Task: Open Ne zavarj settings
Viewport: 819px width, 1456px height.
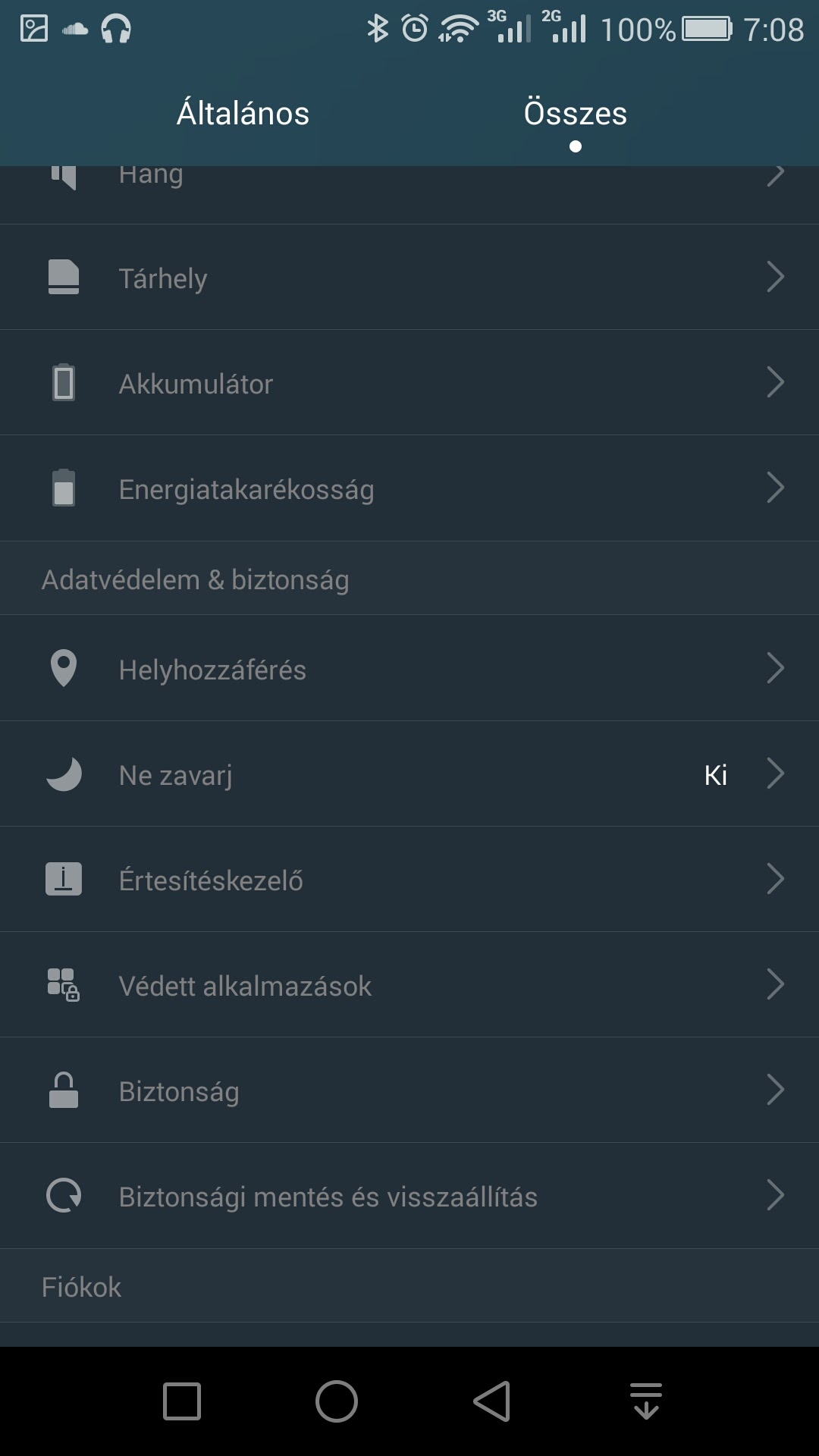Action: [409, 773]
